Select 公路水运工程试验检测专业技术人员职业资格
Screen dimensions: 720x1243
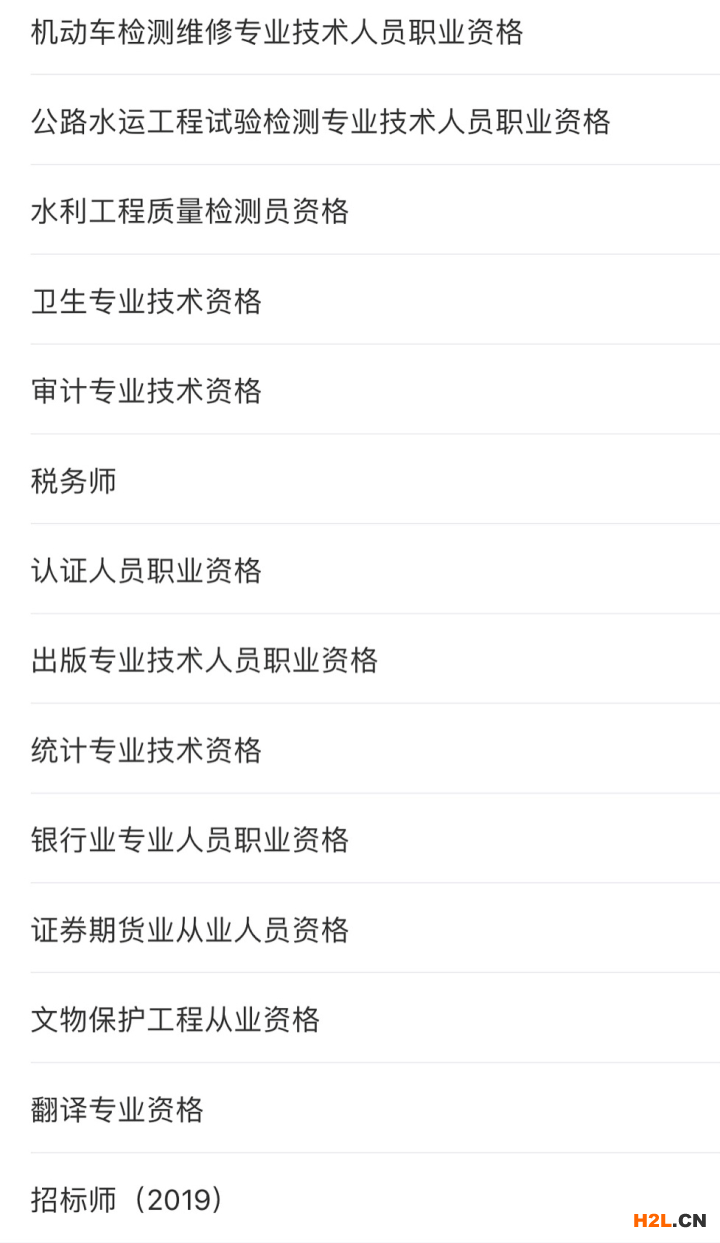click(360, 121)
